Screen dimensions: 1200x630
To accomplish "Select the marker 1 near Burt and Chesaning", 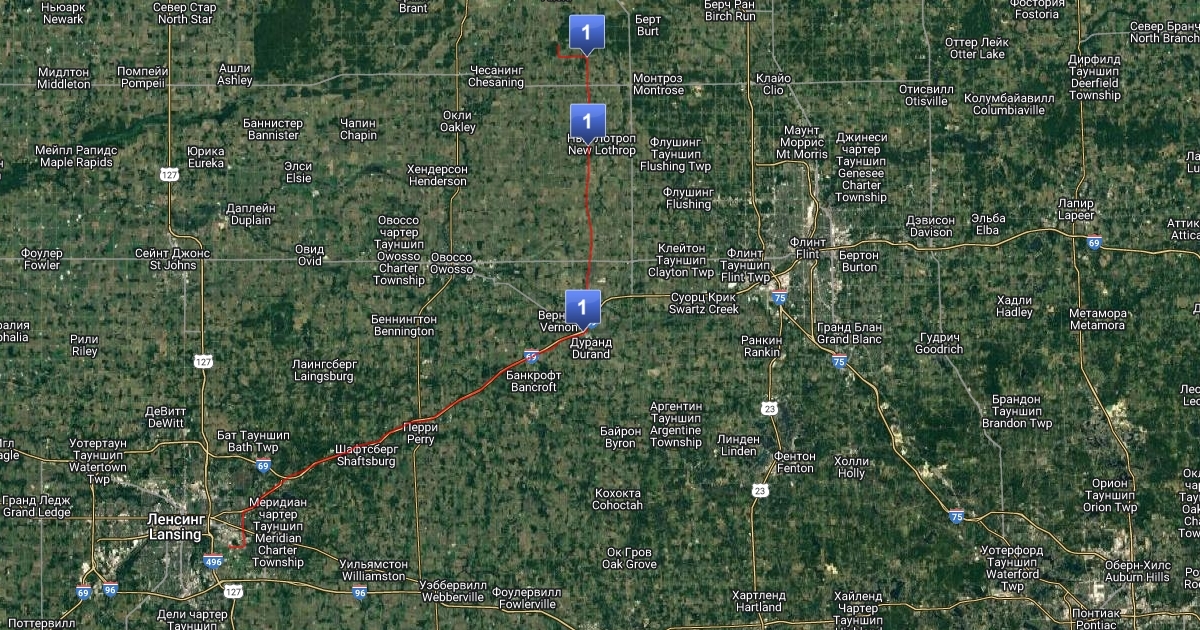I will click(x=585, y=32).
